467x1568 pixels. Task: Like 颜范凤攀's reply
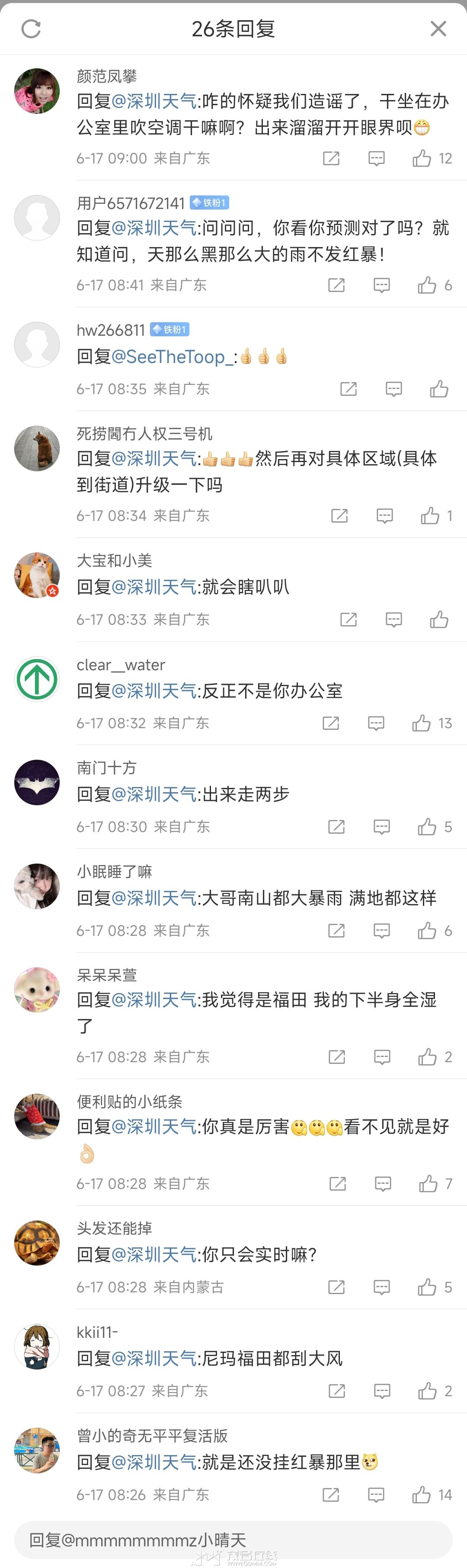pos(422,159)
